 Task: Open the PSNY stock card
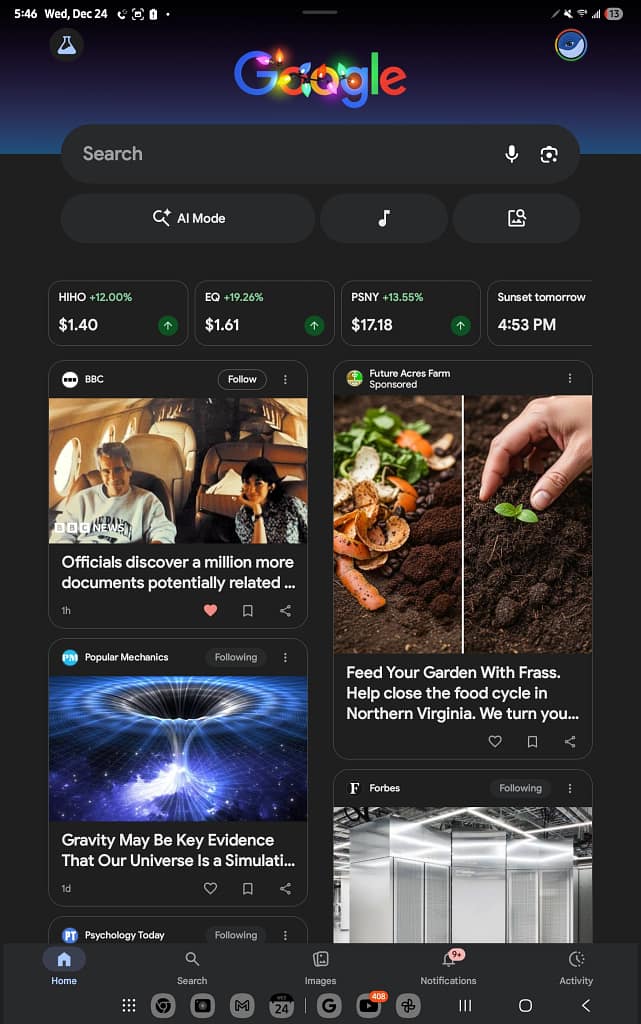411,313
